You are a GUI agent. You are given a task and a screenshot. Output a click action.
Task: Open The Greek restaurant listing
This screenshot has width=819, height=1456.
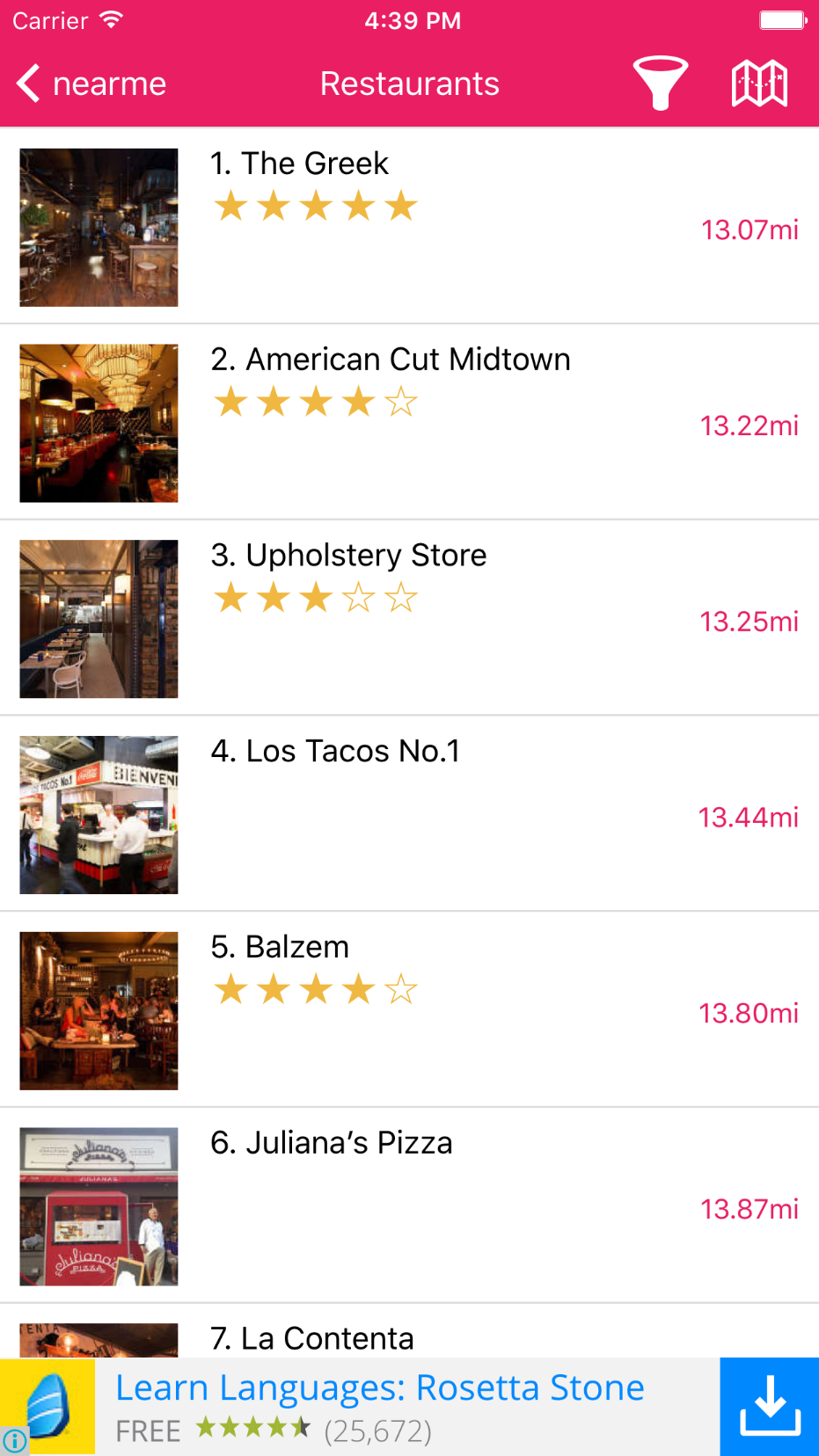point(409,226)
